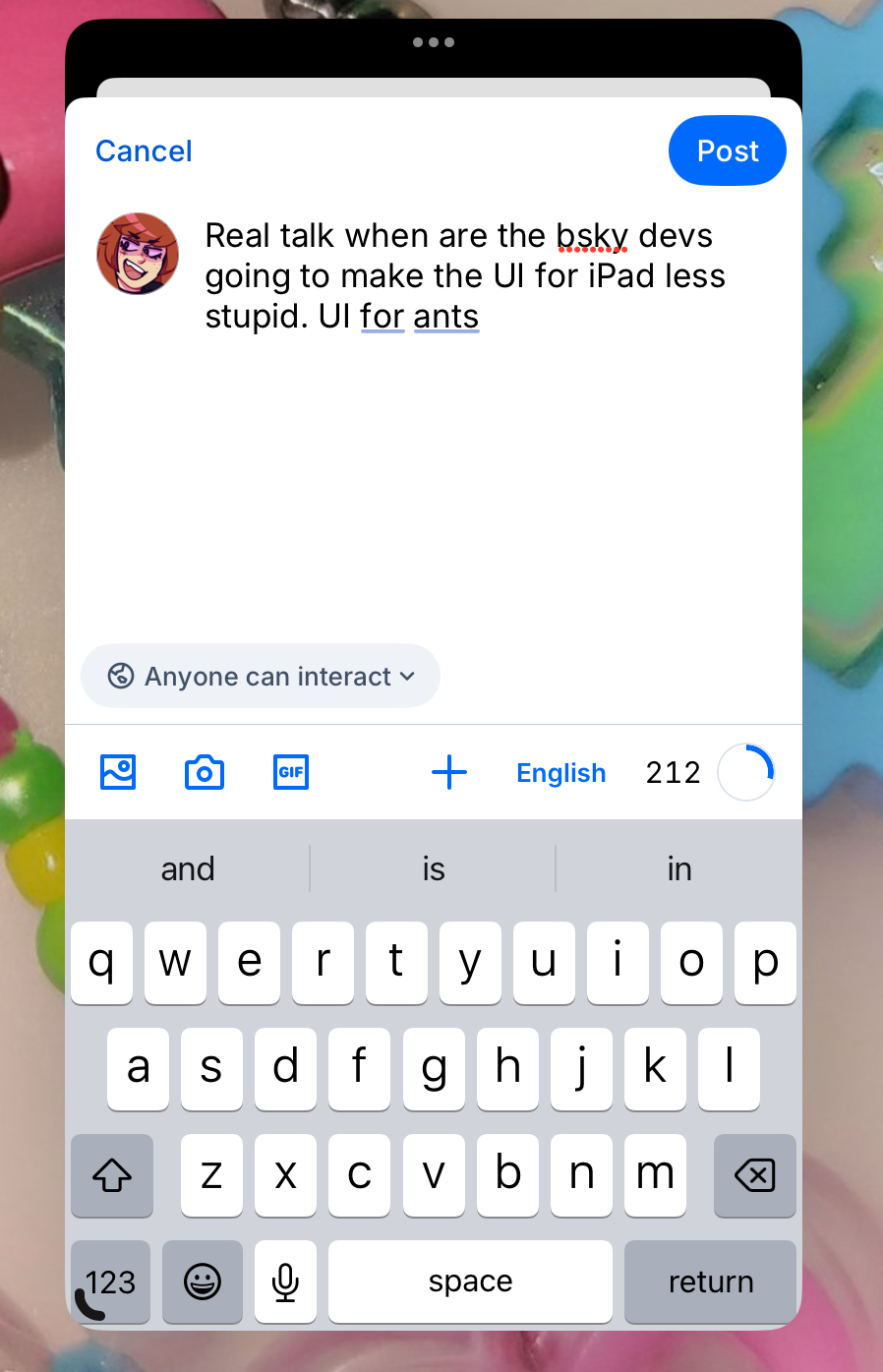The width and height of the screenshot is (883, 1372).
Task: Attach an image from the gallery
Action: (x=118, y=773)
